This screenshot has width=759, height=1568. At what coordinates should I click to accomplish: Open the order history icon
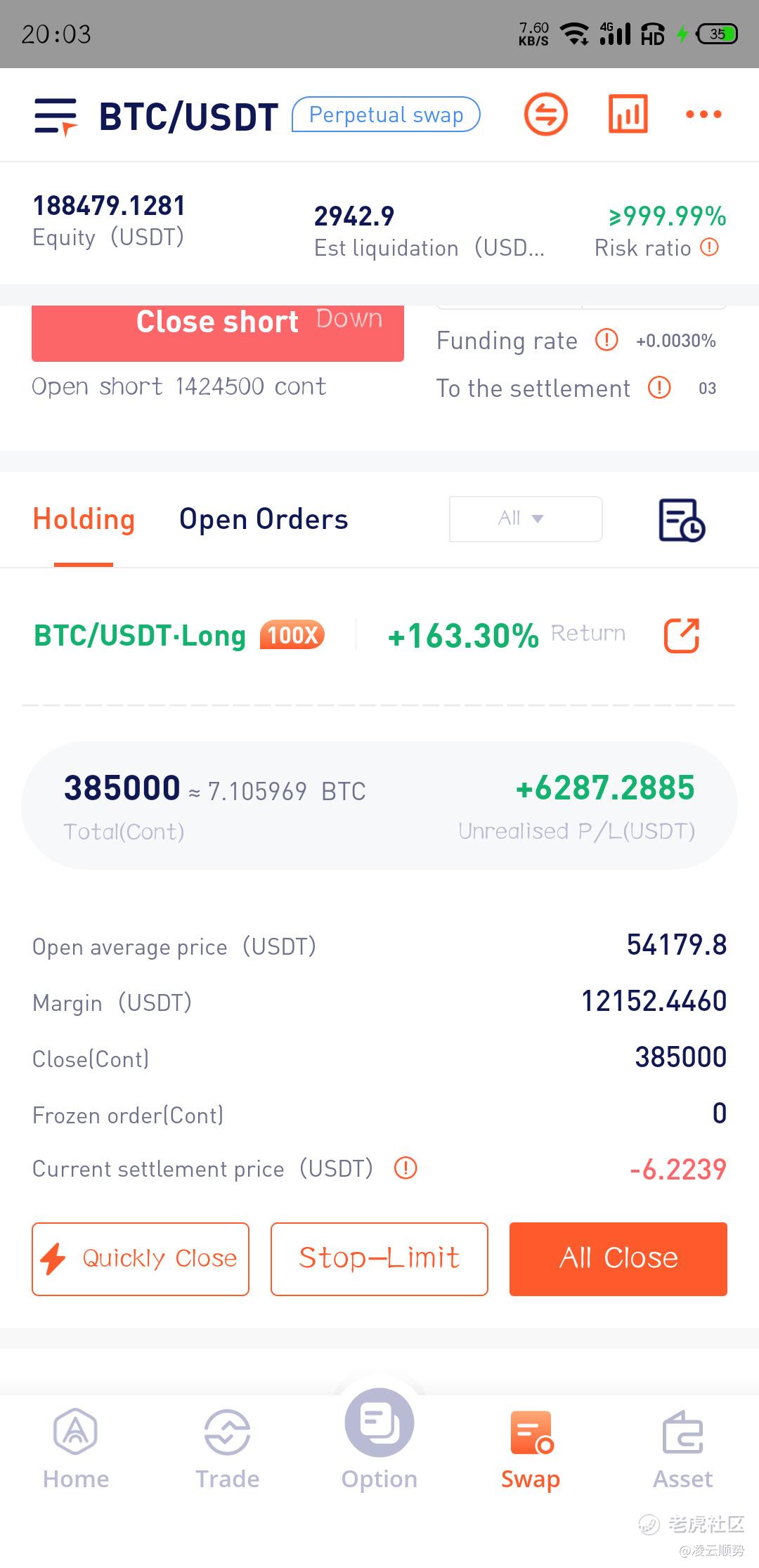[681, 520]
